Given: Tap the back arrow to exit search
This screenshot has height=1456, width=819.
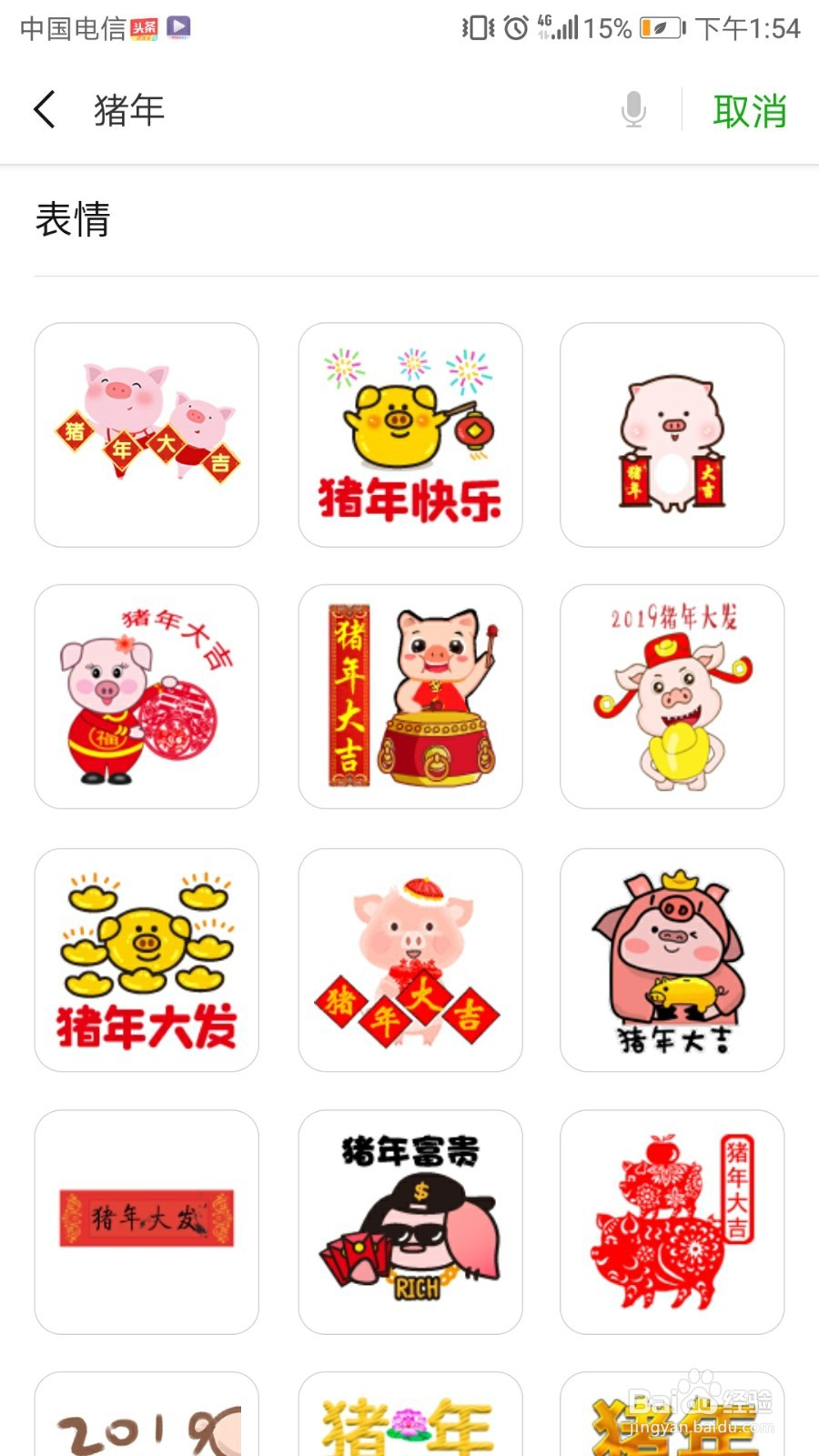Looking at the screenshot, I should click(x=44, y=109).
